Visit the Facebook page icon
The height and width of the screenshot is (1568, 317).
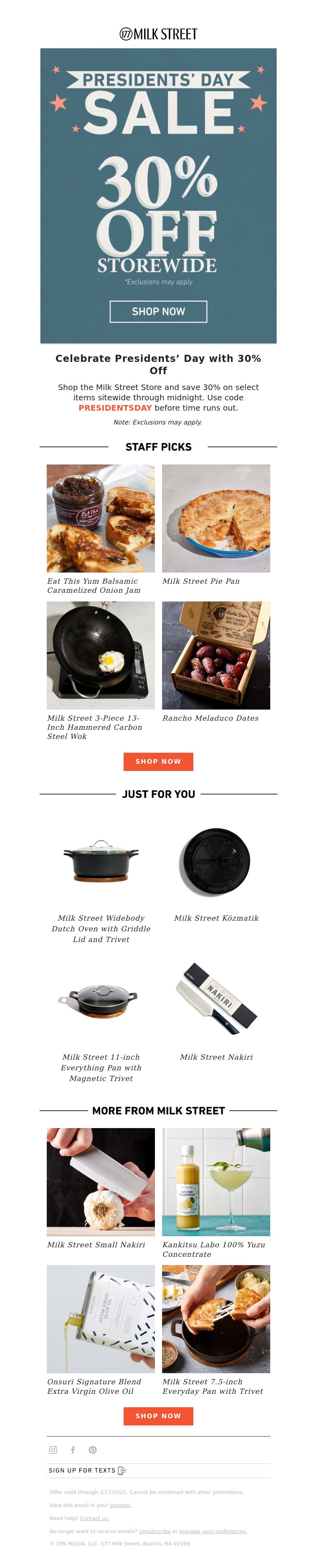(x=73, y=1449)
